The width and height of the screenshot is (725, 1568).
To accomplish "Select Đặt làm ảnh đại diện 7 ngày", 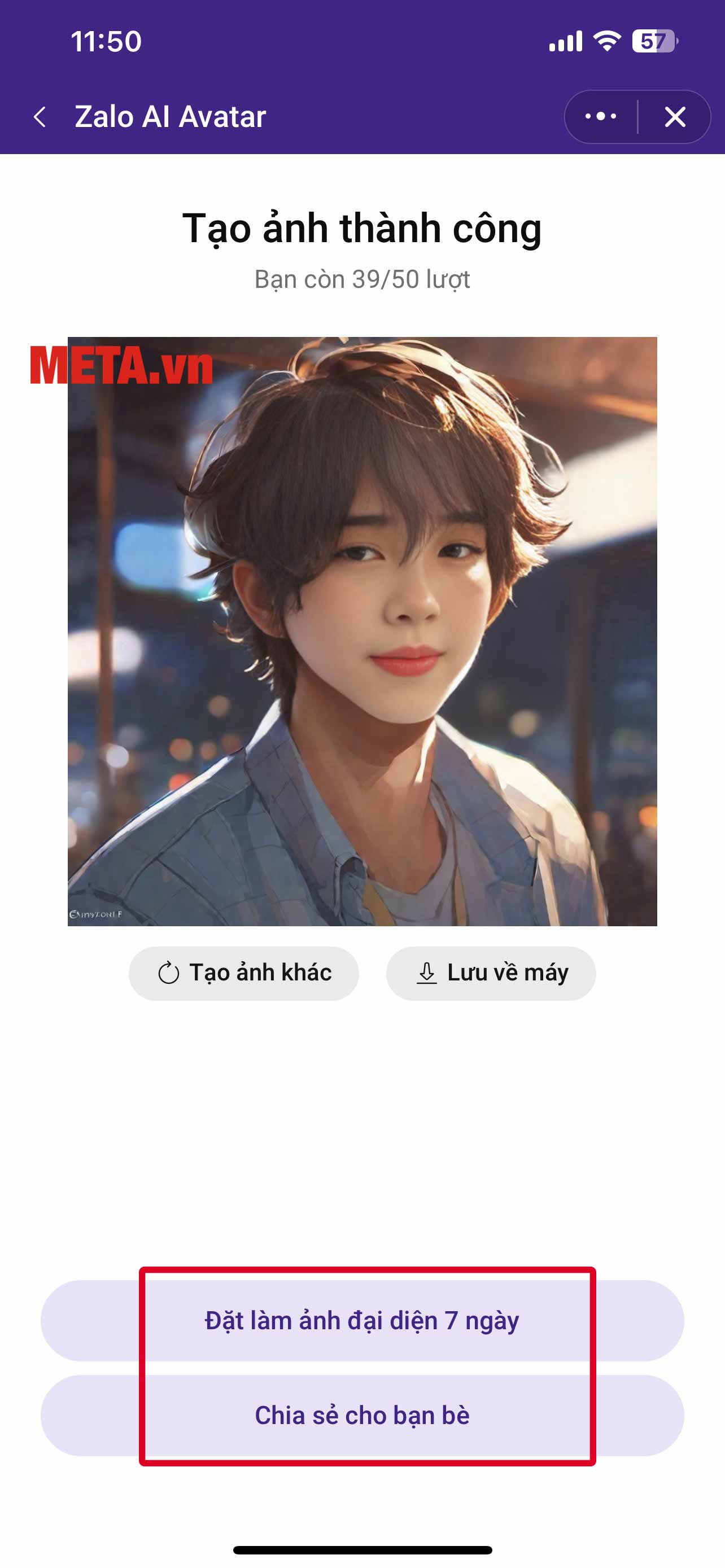I will 362,1320.
